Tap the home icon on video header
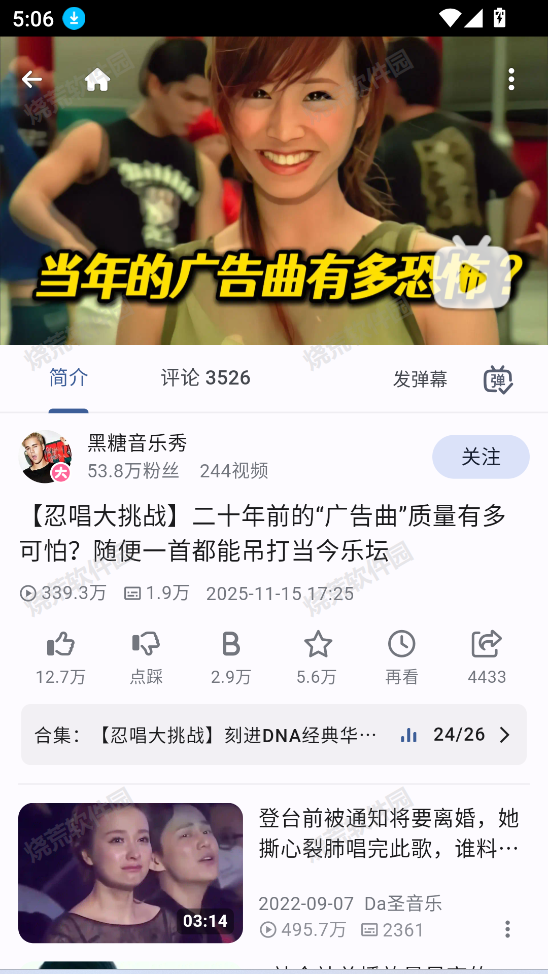The width and height of the screenshot is (548, 974). tap(98, 80)
